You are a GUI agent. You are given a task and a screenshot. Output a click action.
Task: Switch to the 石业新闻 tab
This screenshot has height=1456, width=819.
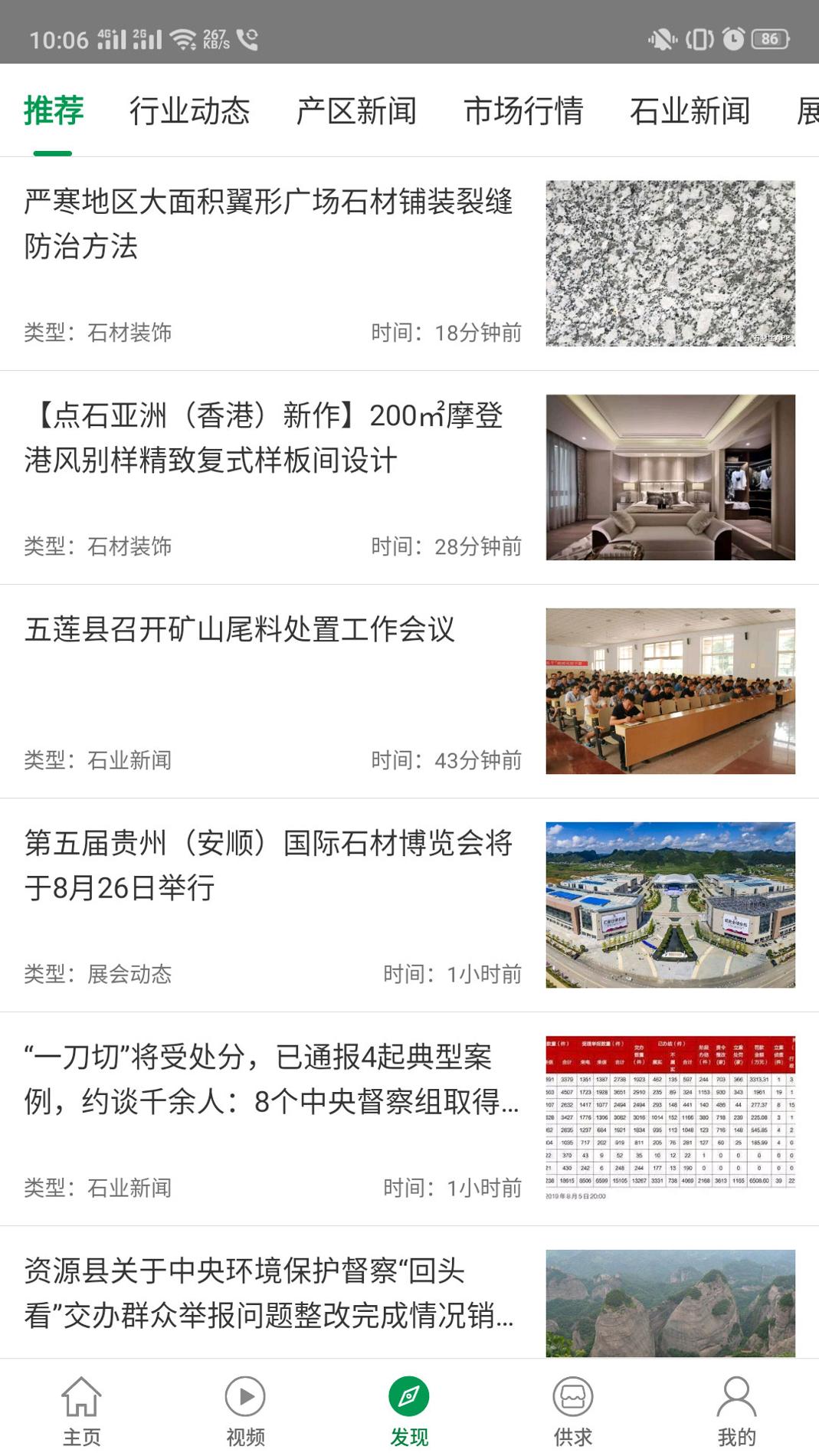pos(689,112)
